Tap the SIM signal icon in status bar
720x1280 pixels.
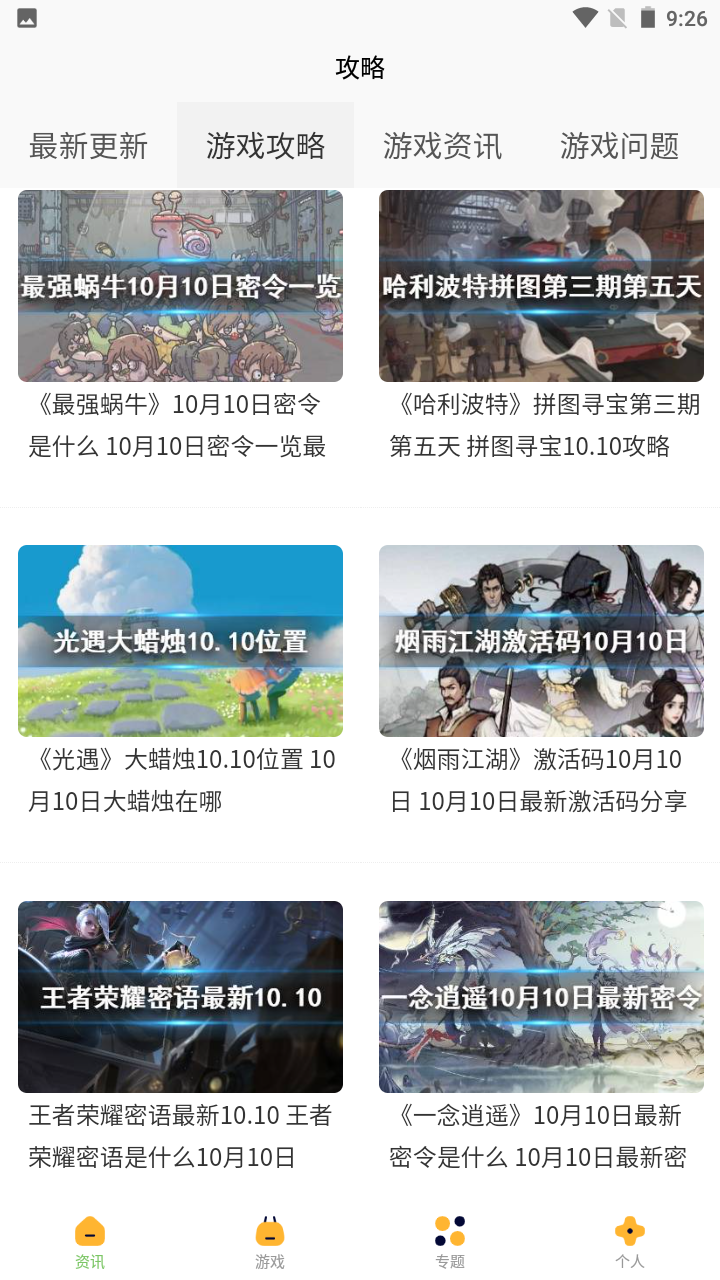(616, 16)
